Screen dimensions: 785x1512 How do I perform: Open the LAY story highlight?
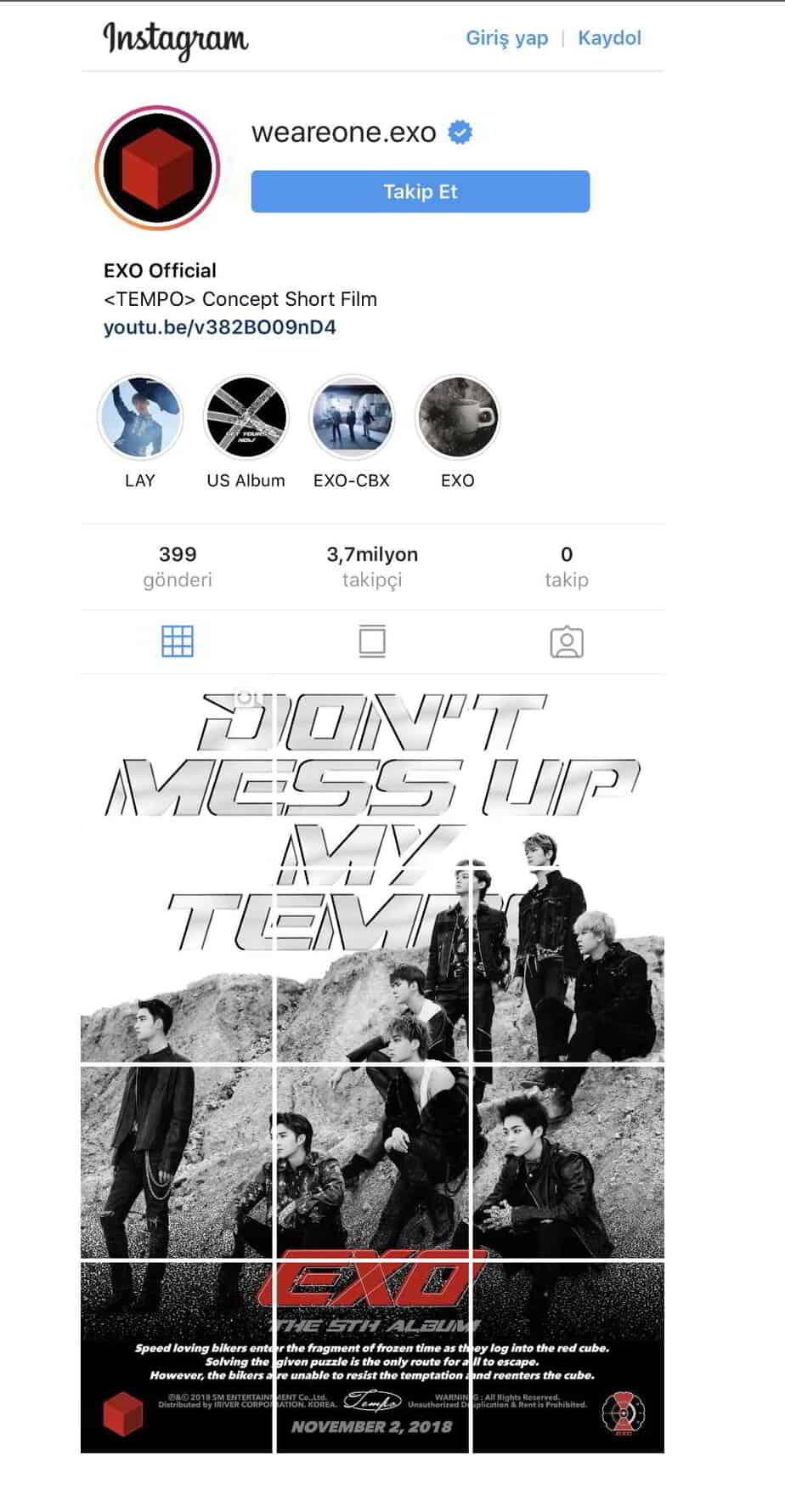[140, 418]
